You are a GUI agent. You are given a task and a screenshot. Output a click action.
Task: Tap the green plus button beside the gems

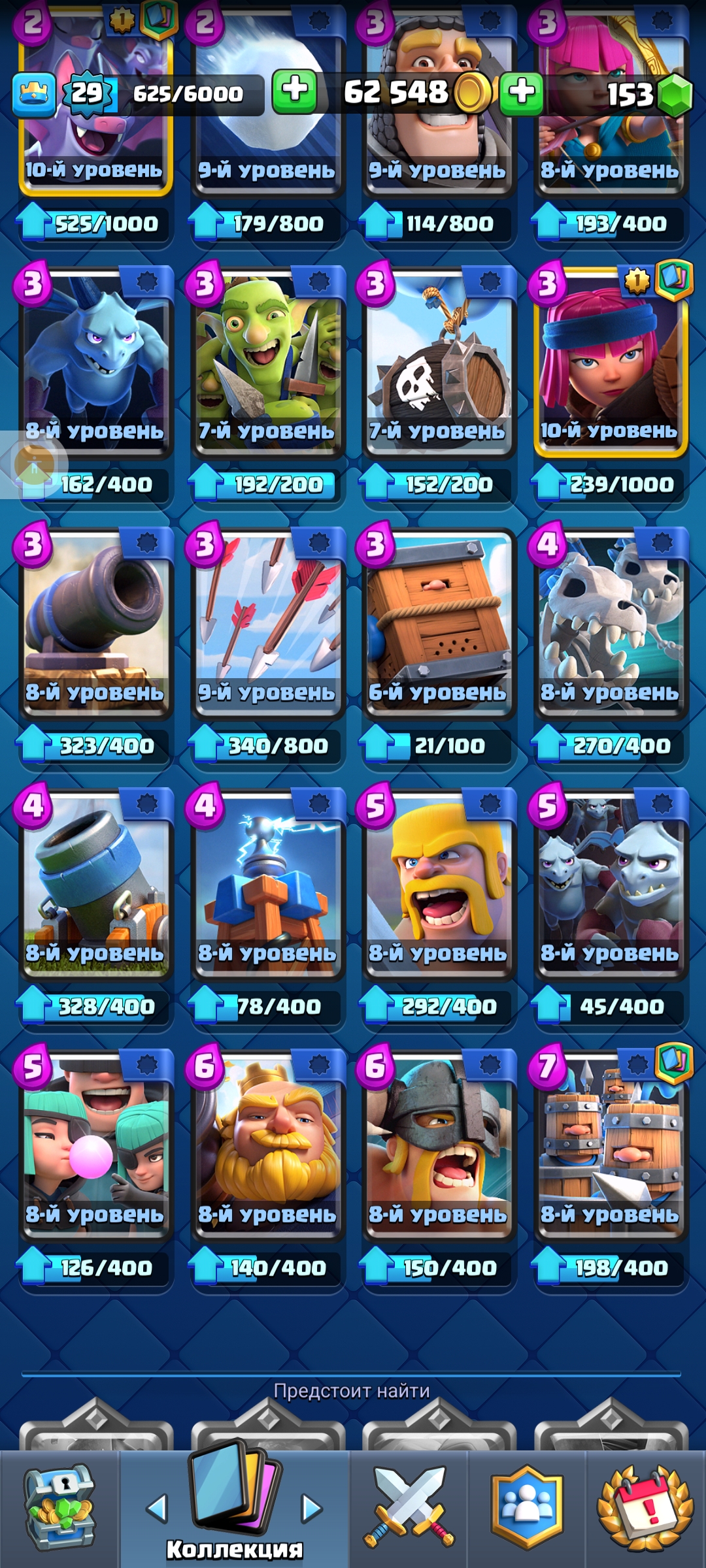click(x=521, y=92)
